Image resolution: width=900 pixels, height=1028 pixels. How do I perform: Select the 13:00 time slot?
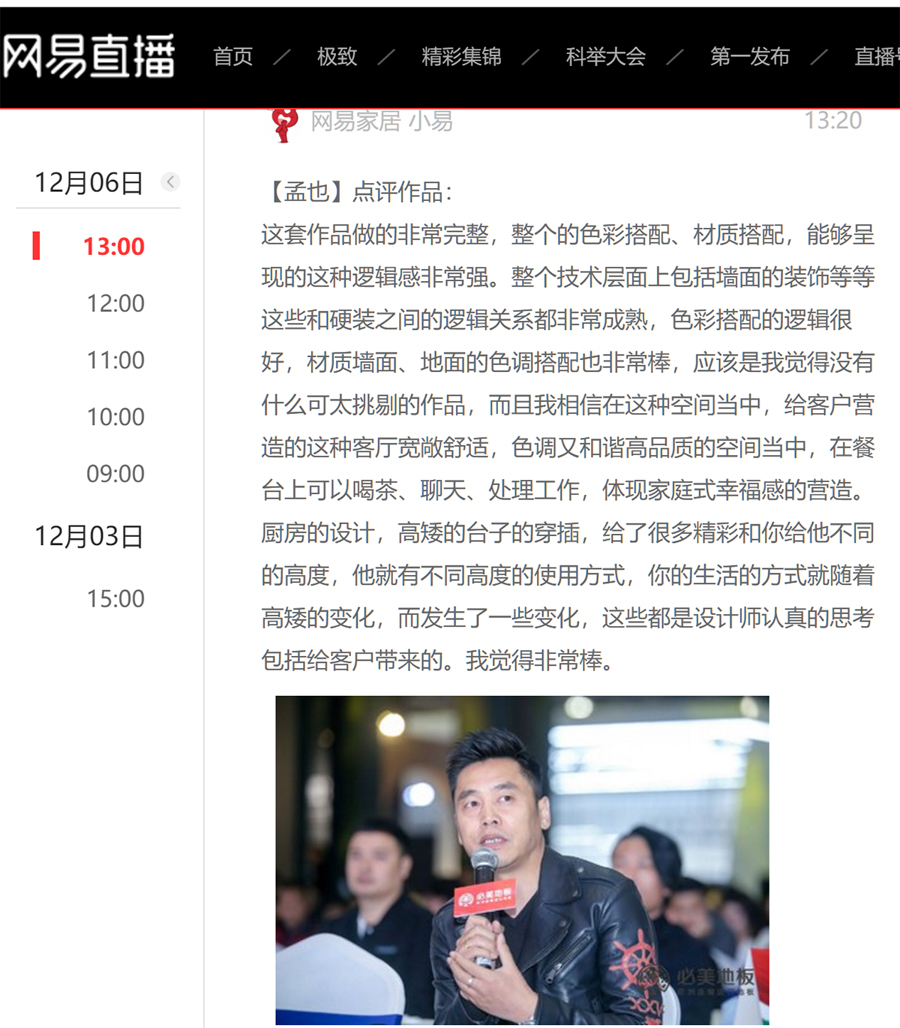(113, 246)
